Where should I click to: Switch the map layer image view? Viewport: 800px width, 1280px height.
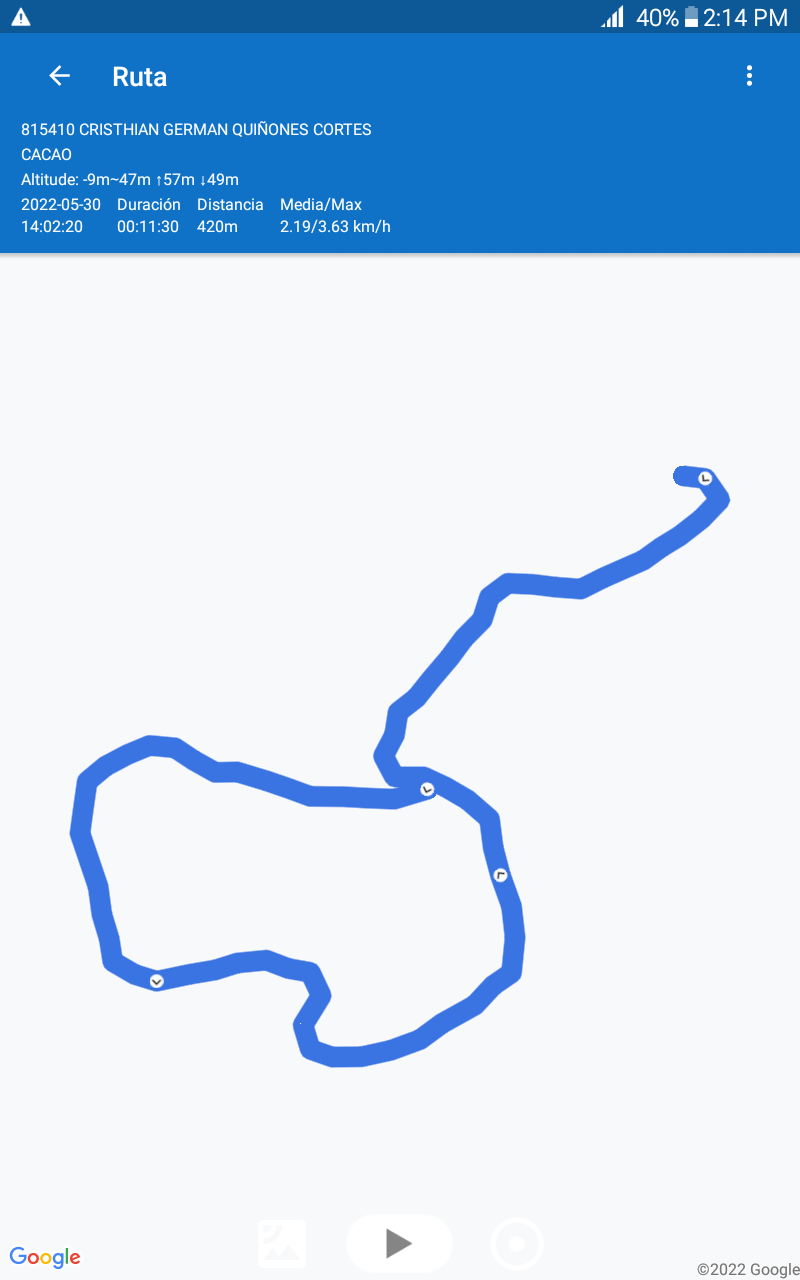[282, 1243]
